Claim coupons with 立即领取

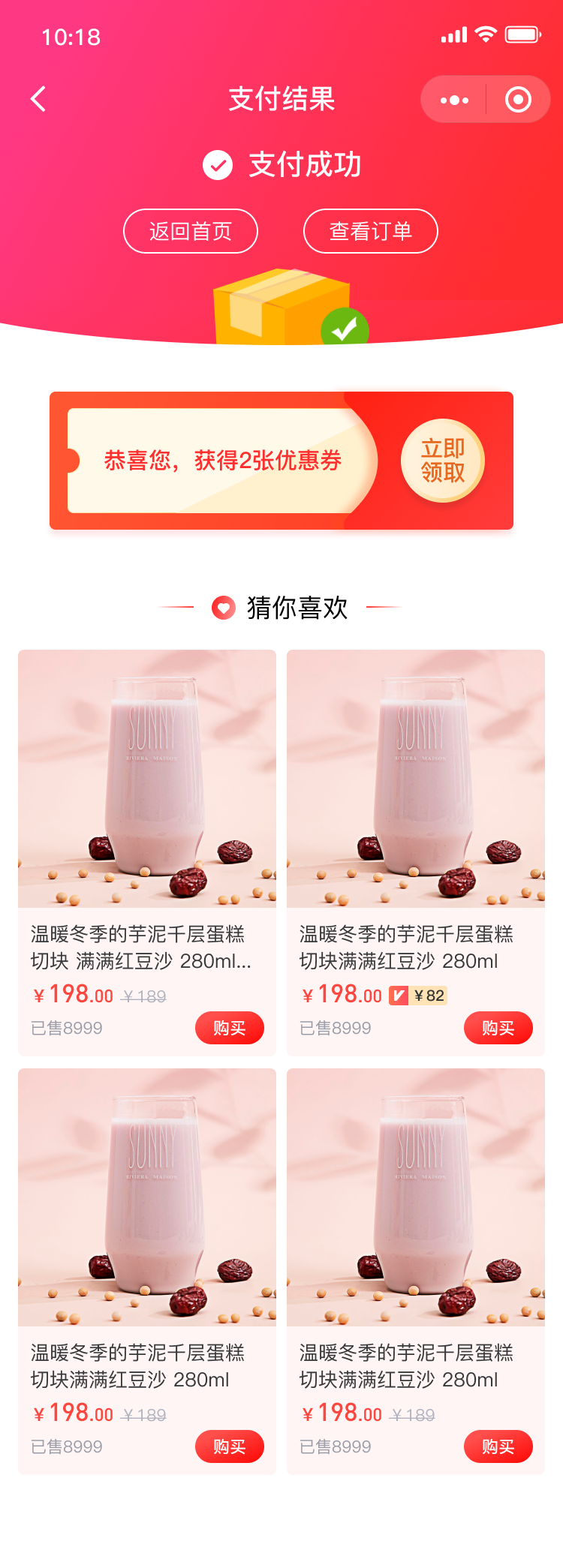click(443, 461)
